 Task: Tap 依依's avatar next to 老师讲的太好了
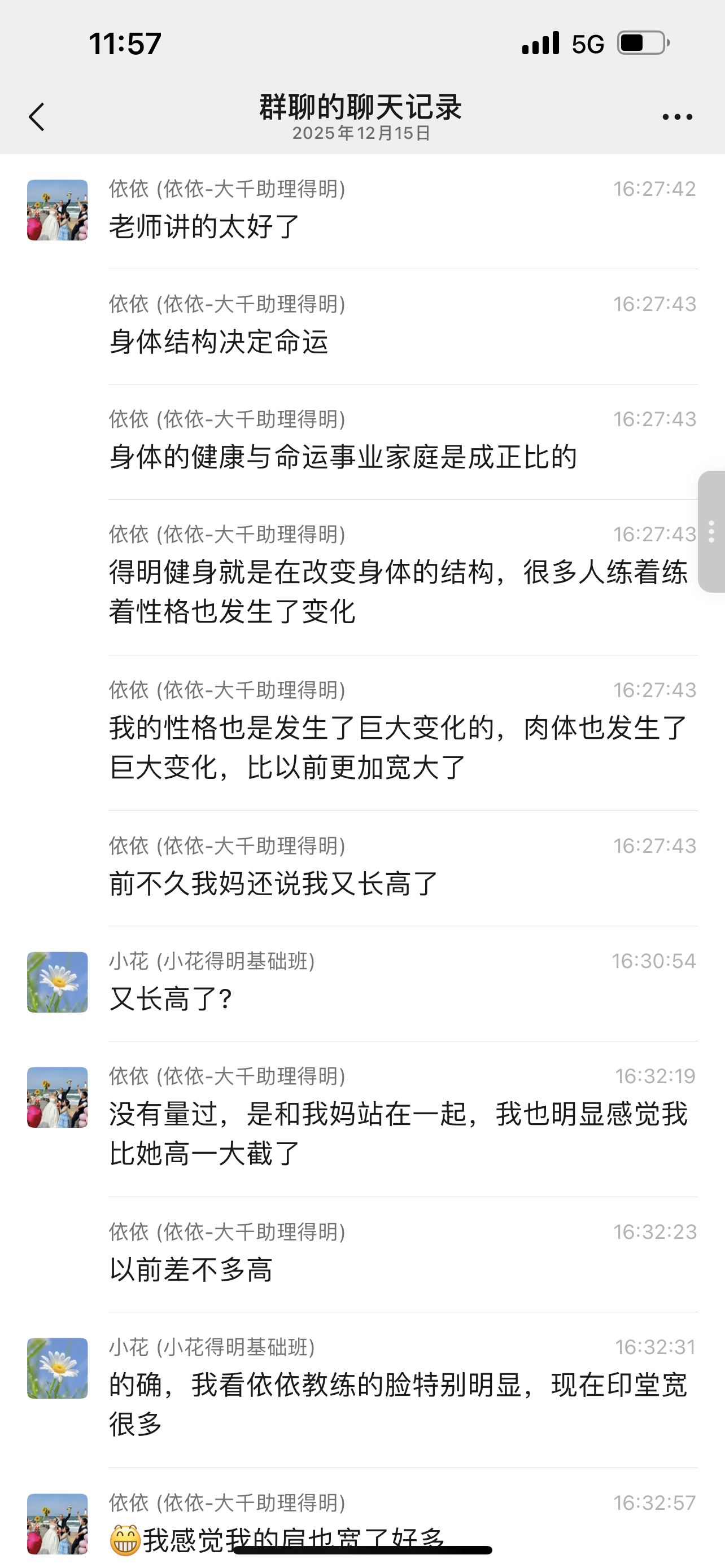tap(58, 210)
